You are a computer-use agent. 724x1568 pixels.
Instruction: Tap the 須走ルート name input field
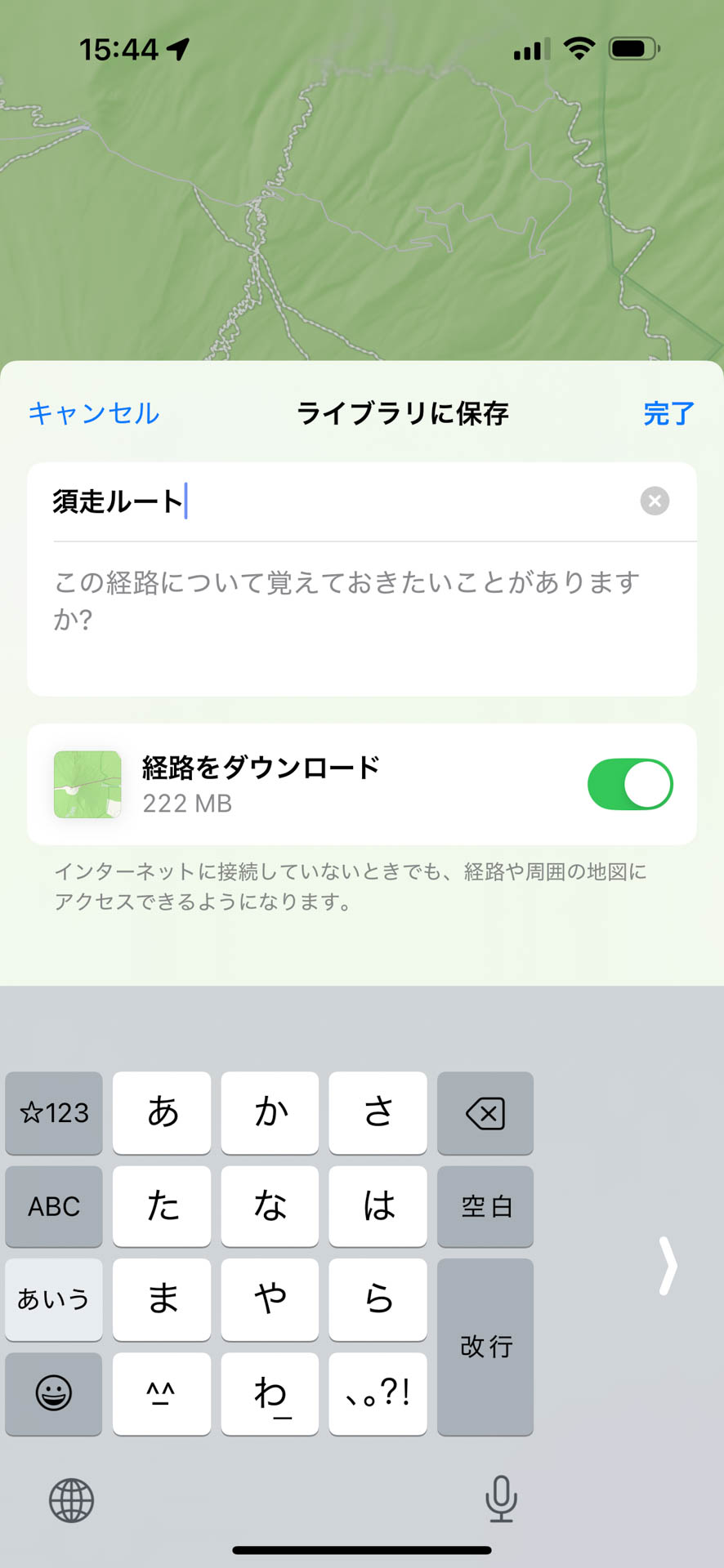tap(327, 502)
